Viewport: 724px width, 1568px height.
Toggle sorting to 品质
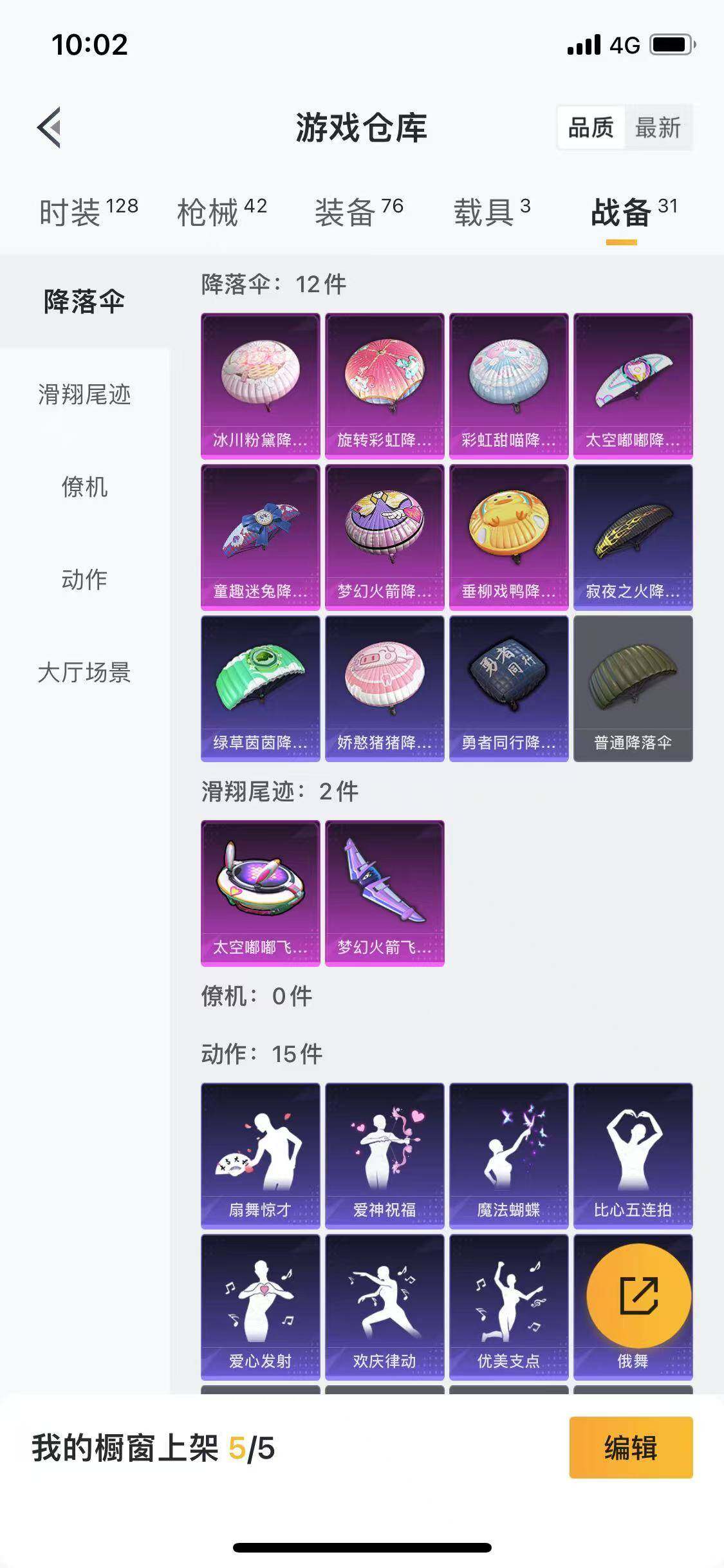point(593,128)
